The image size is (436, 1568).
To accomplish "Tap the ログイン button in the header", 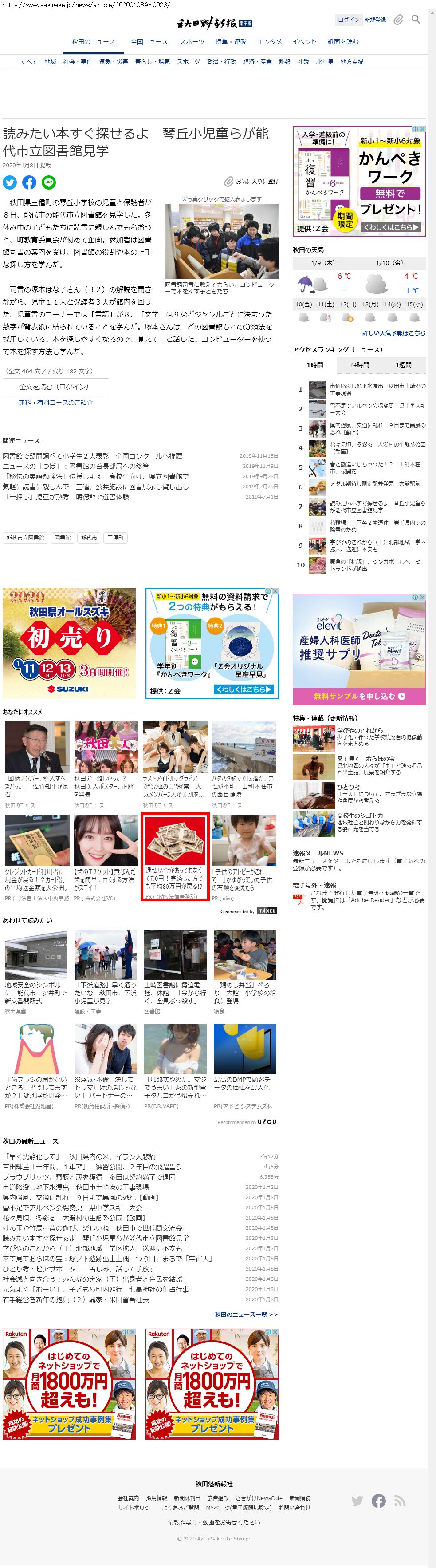I will click(349, 20).
